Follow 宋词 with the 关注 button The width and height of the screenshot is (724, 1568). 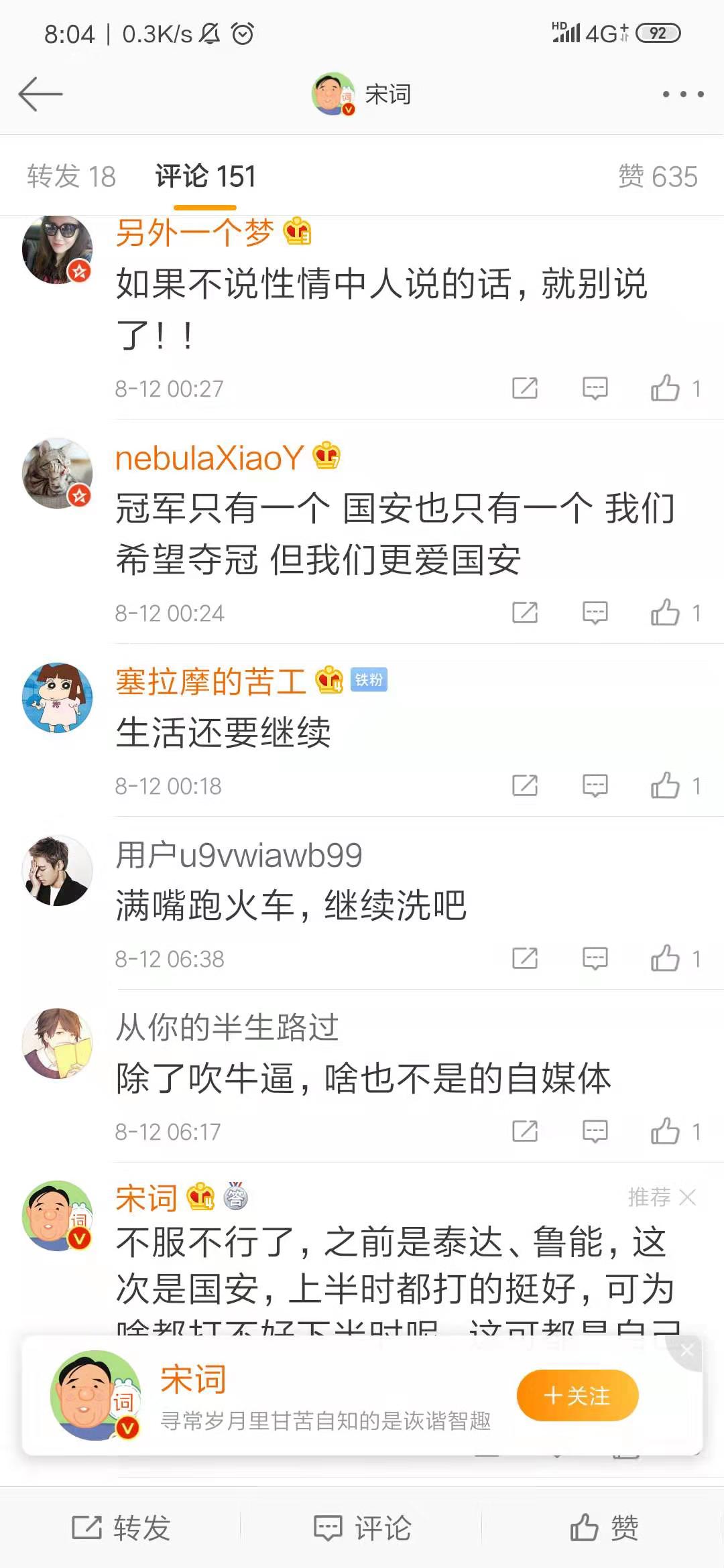[x=577, y=1396]
